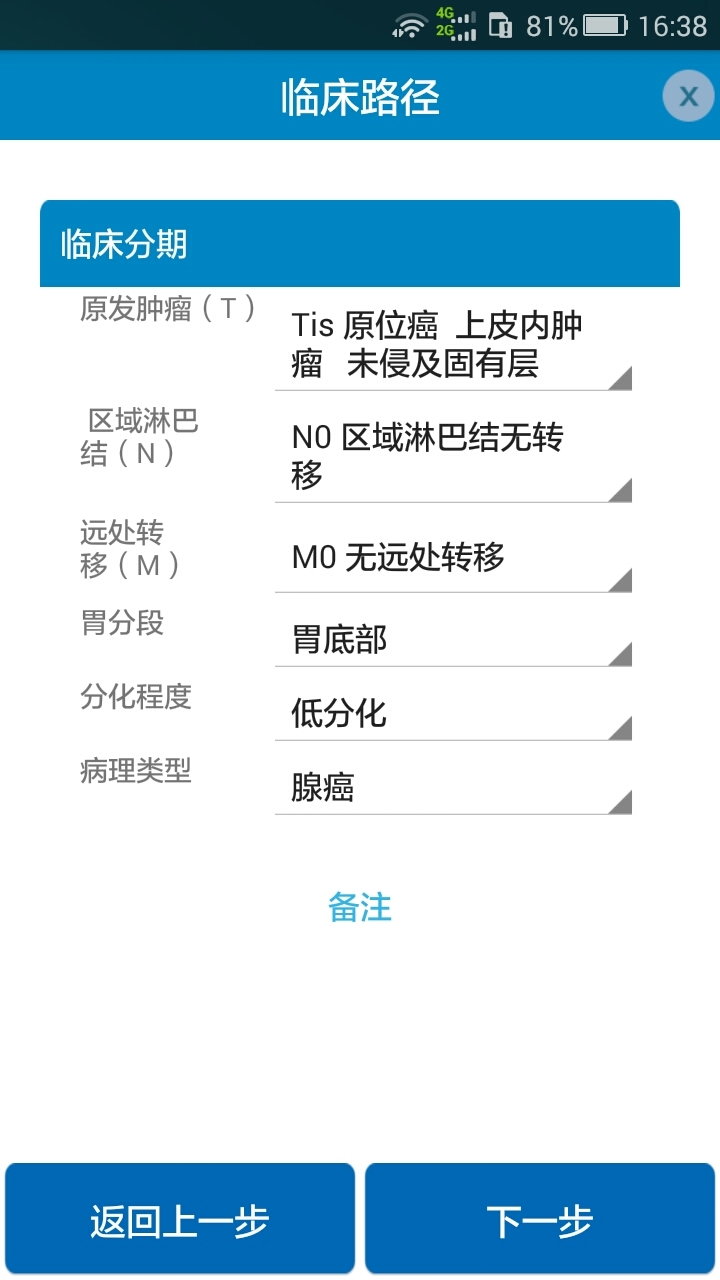Viewport: 720px width, 1280px height.
Task: Change the 区域淋巴结（N）selection
Action: (x=453, y=456)
